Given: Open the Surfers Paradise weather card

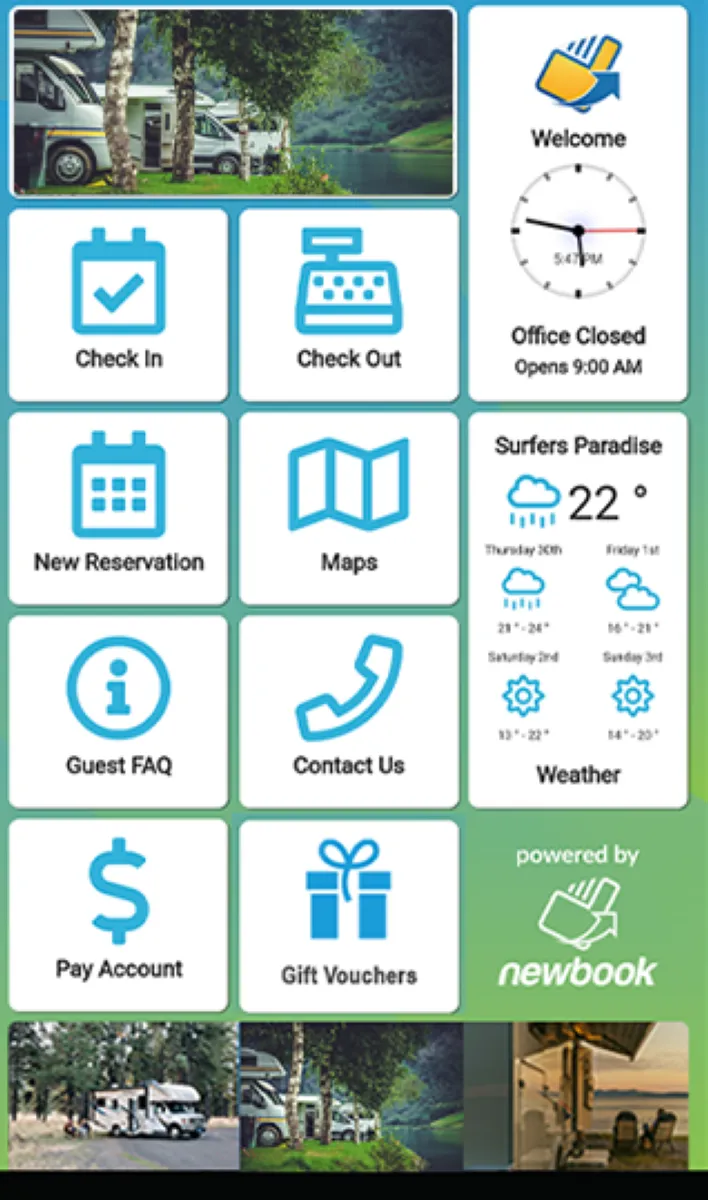Looking at the screenshot, I should 578,609.
